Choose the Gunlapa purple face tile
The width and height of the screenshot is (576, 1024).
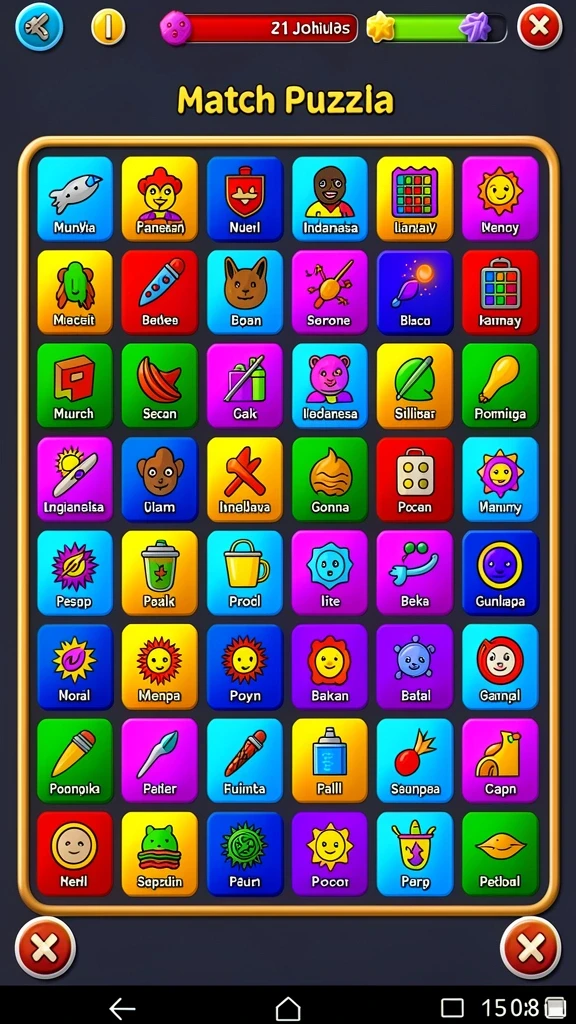tap(500, 573)
